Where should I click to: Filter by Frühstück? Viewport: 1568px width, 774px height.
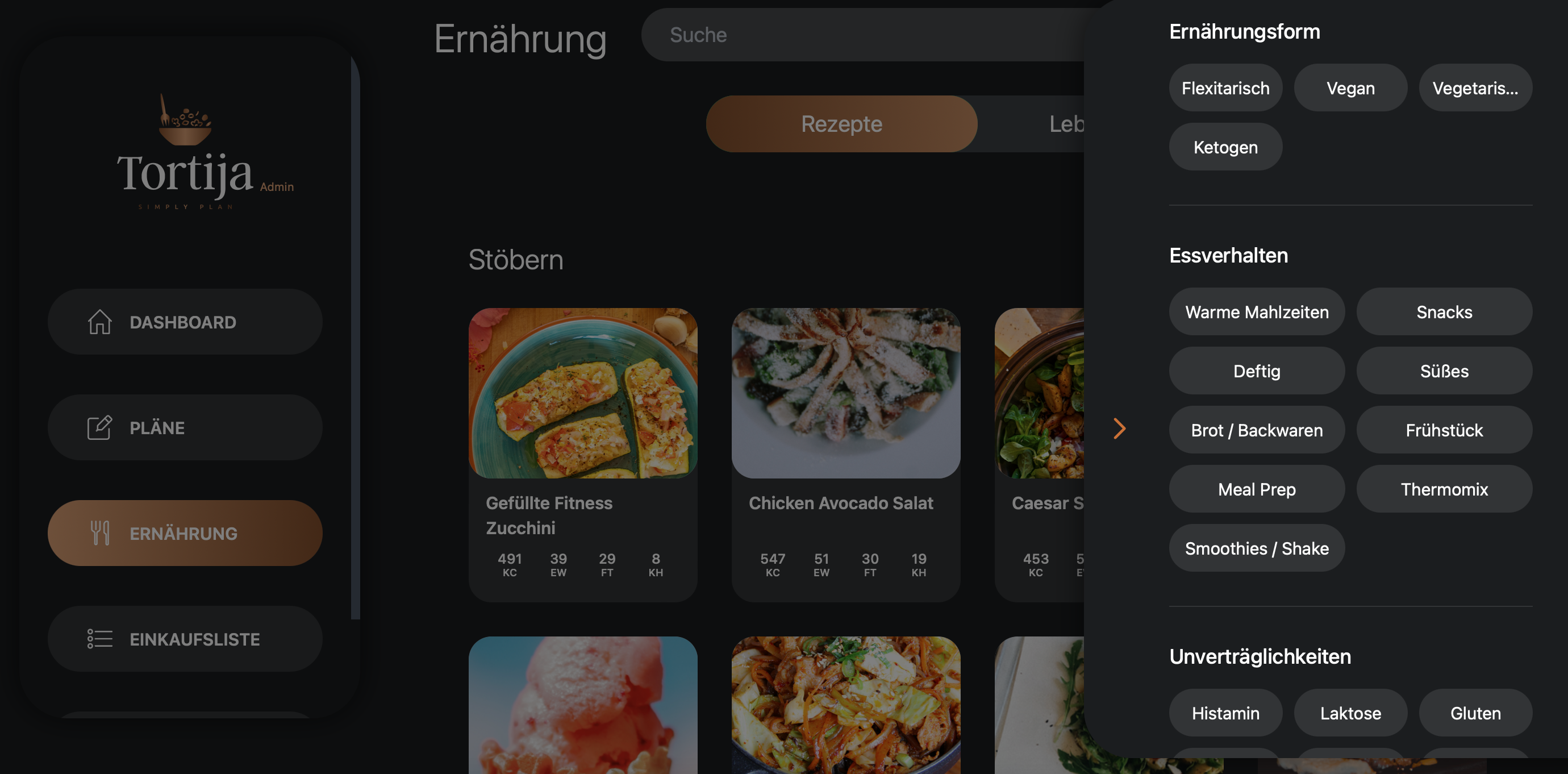[1443, 430]
